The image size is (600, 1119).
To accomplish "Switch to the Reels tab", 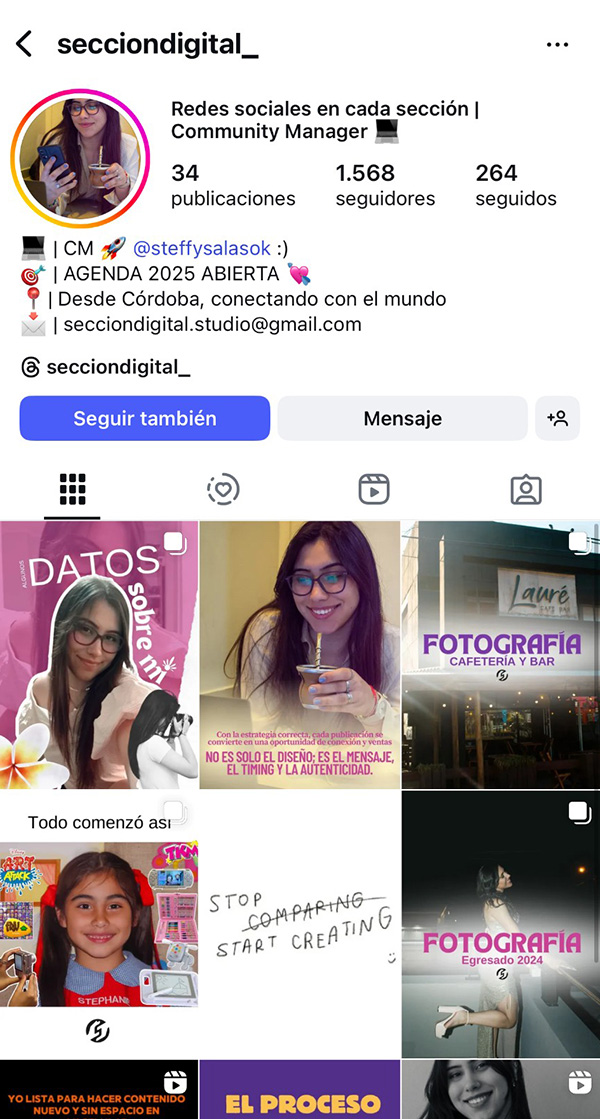I will [373, 489].
